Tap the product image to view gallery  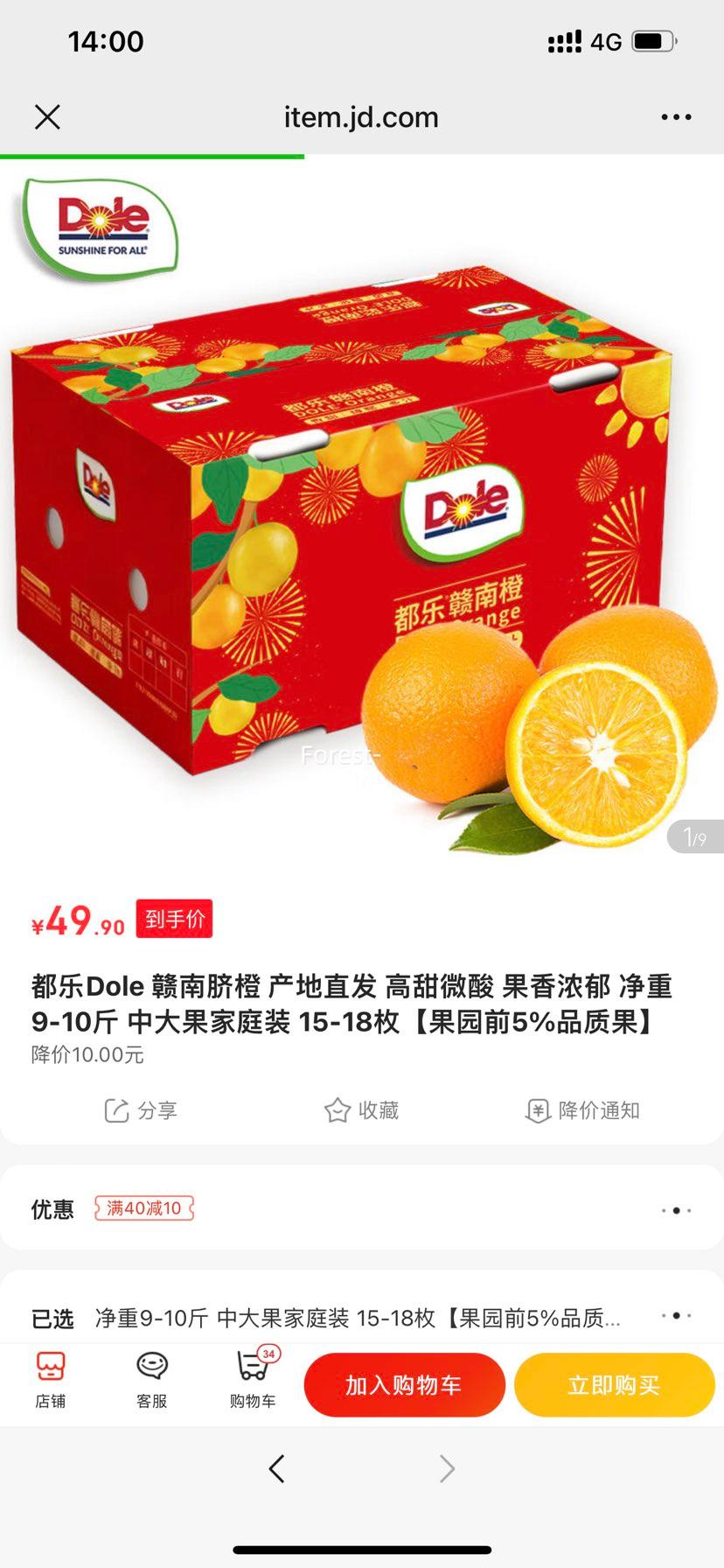point(362,525)
